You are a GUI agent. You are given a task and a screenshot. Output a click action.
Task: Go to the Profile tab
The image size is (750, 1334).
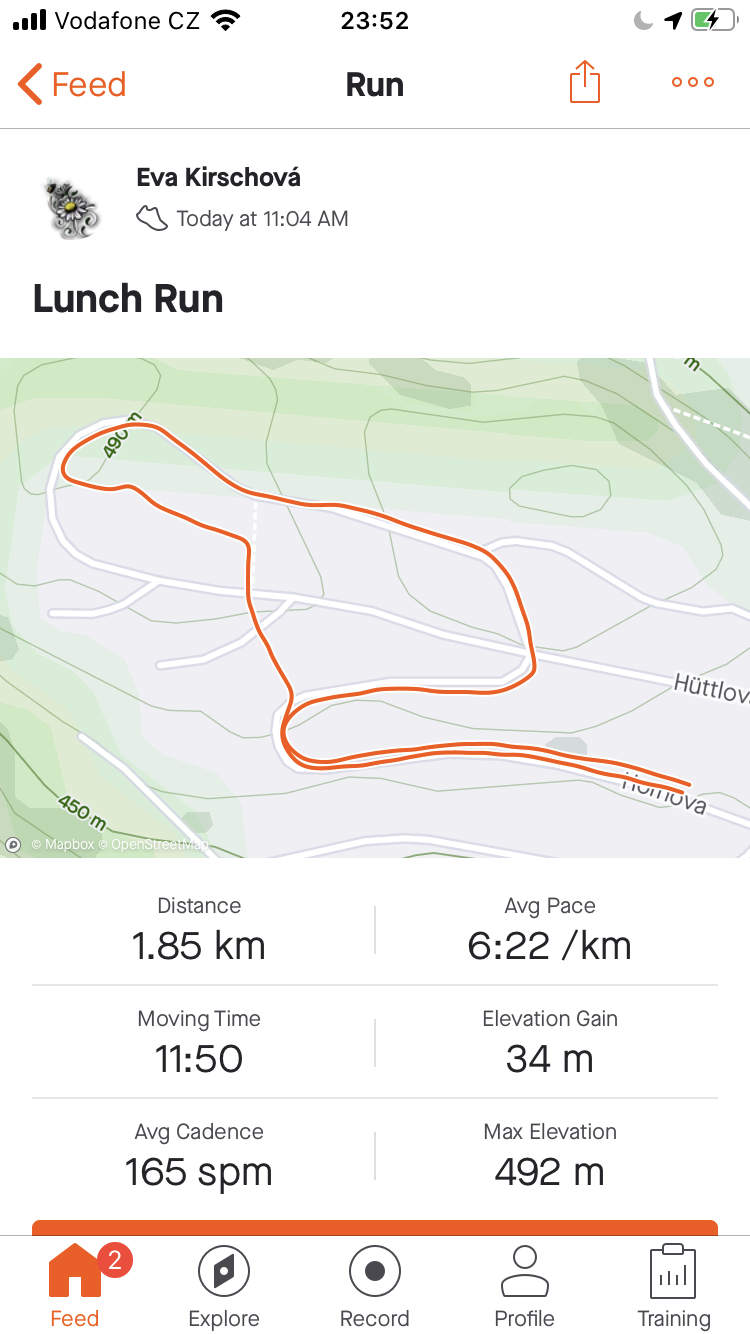[x=525, y=1288]
